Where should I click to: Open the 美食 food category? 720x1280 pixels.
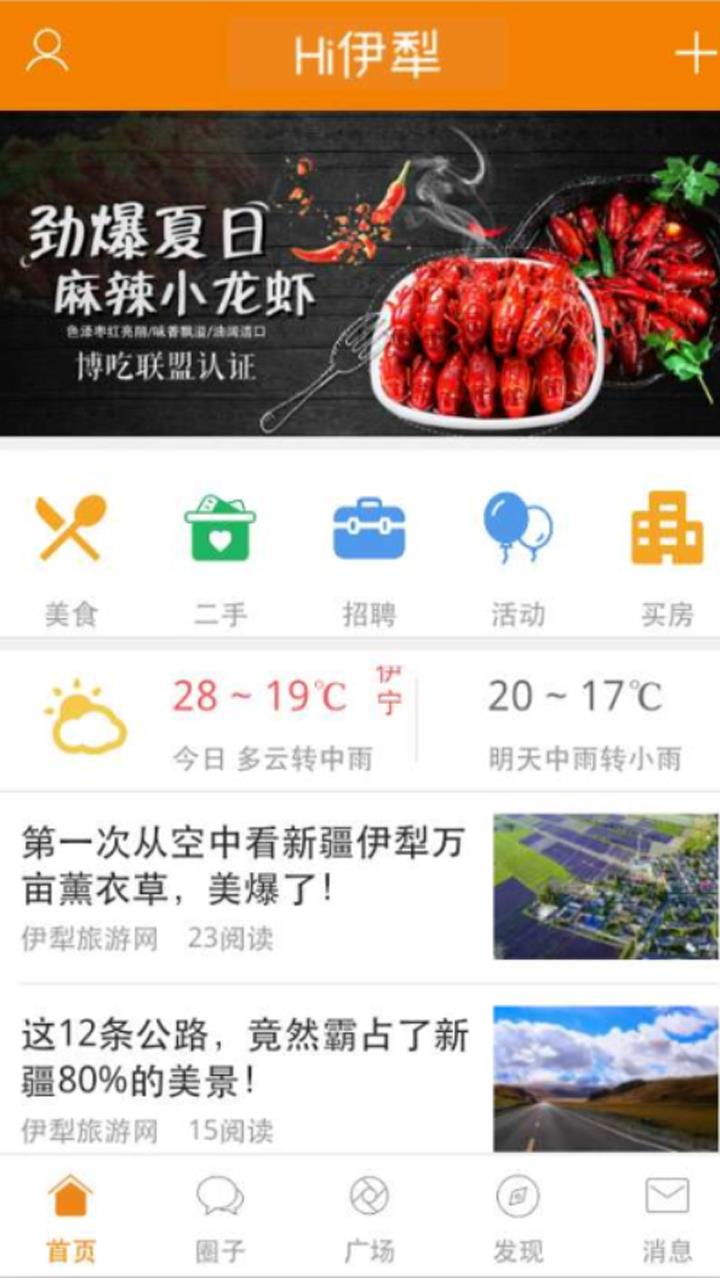pos(71,557)
